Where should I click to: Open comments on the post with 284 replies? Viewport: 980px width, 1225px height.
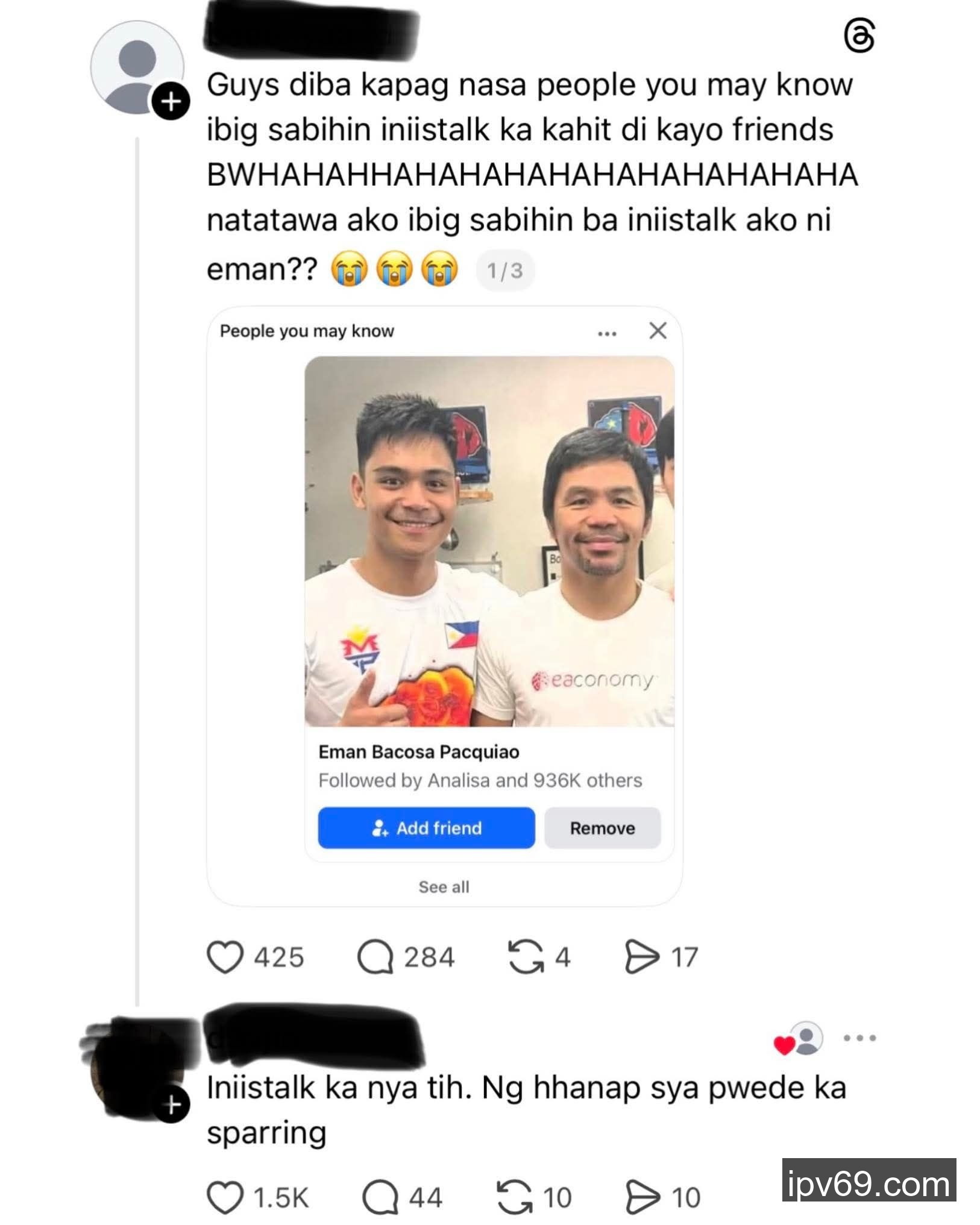pyautogui.click(x=375, y=957)
